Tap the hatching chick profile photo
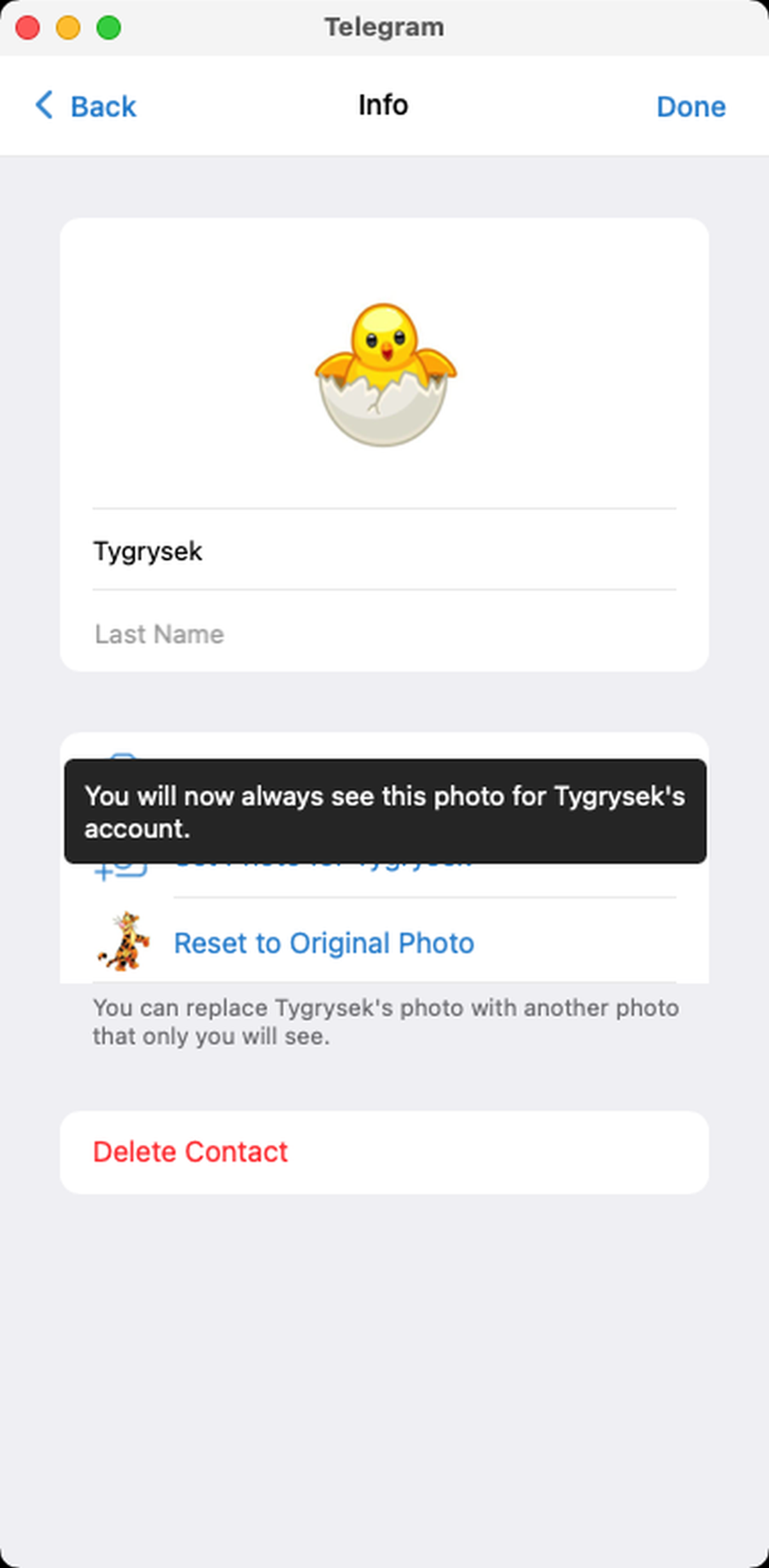769x1568 pixels. (384, 375)
